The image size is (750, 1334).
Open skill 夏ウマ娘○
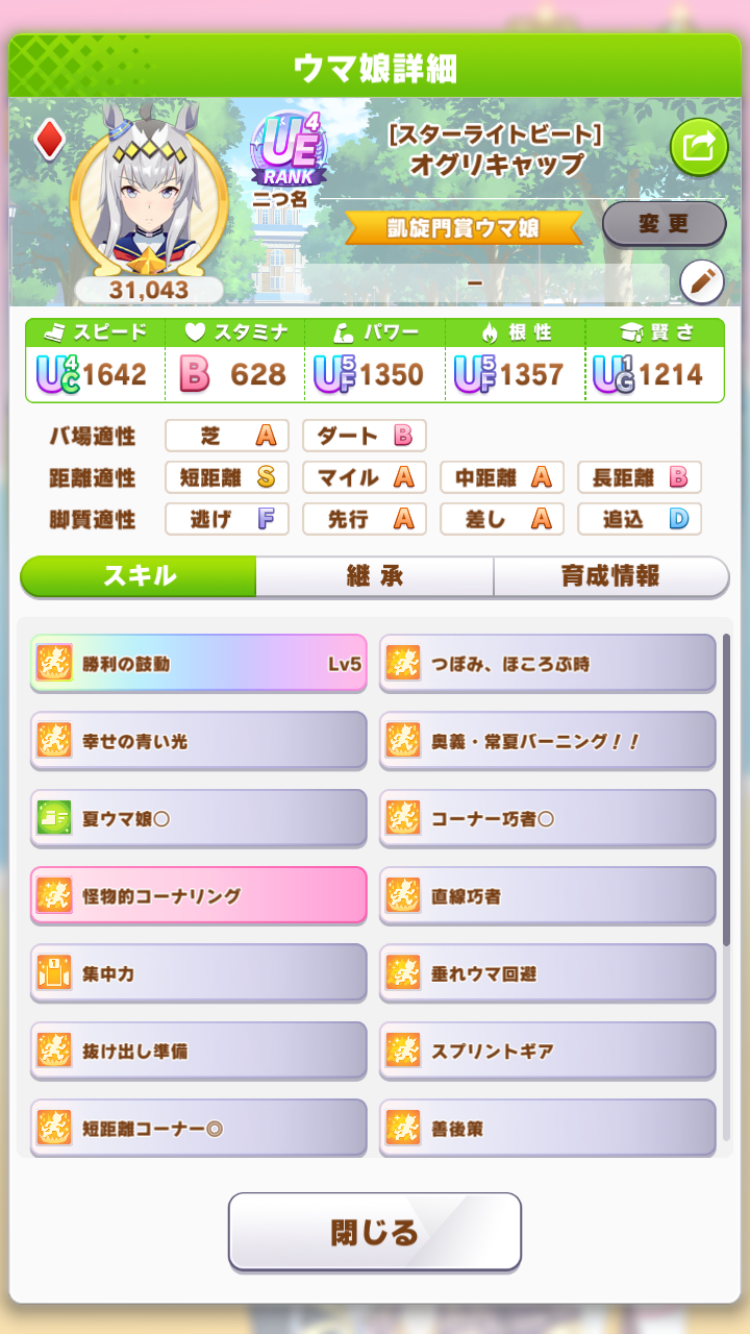coord(198,818)
